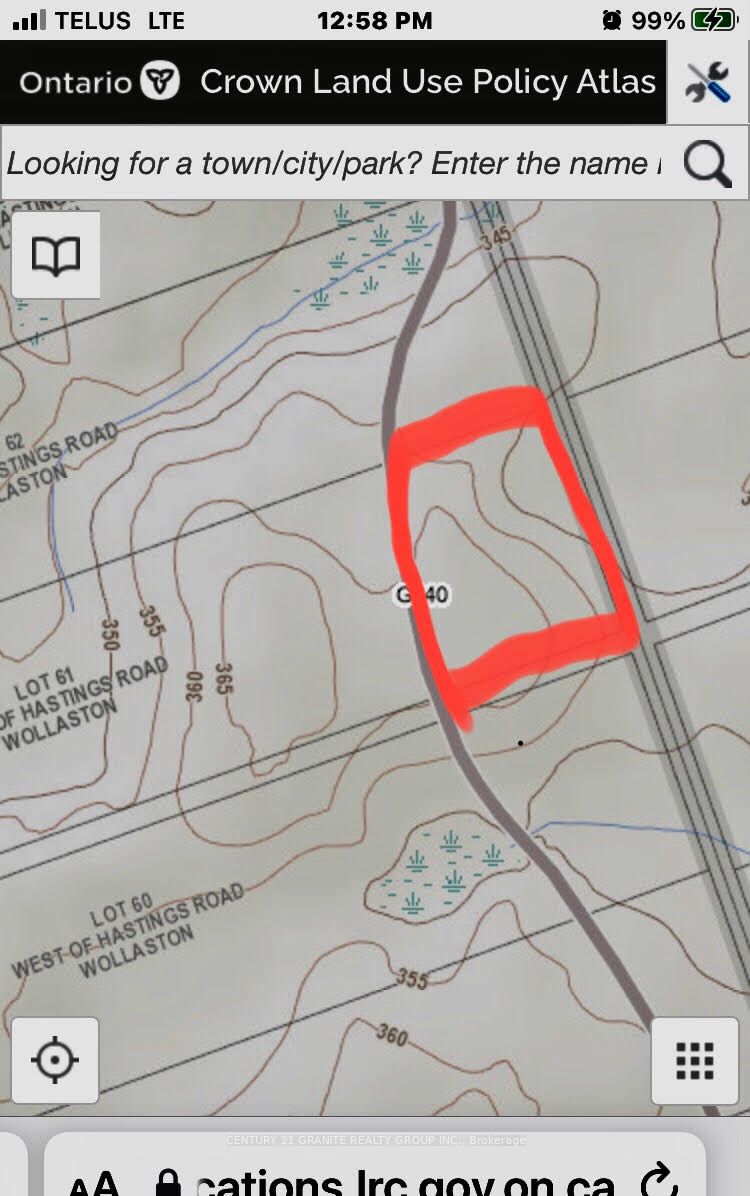Tap the town/city/park search field
This screenshot has width=750, height=1196.
[335, 163]
